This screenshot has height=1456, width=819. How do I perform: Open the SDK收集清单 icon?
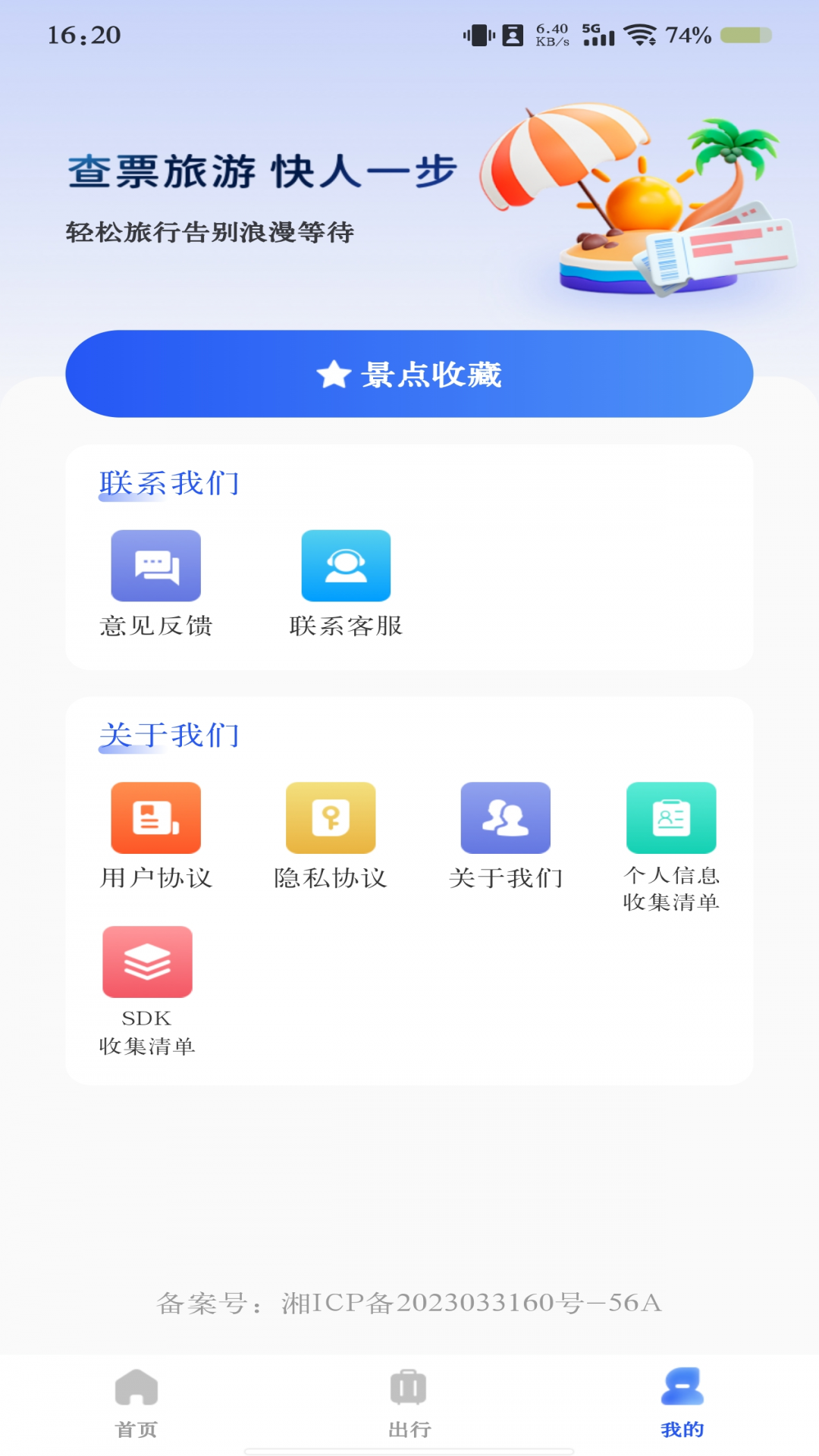coord(149,961)
